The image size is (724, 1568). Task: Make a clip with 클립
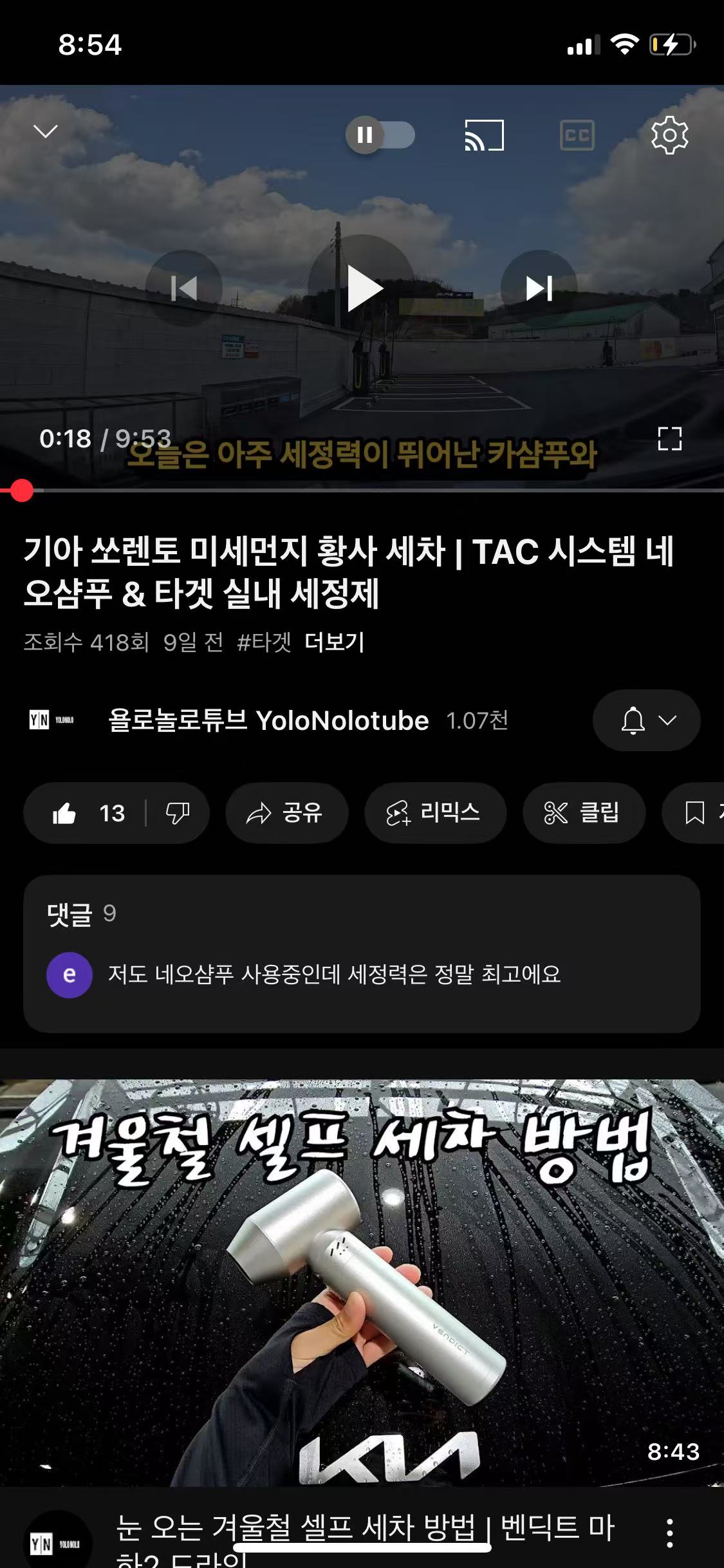583,813
